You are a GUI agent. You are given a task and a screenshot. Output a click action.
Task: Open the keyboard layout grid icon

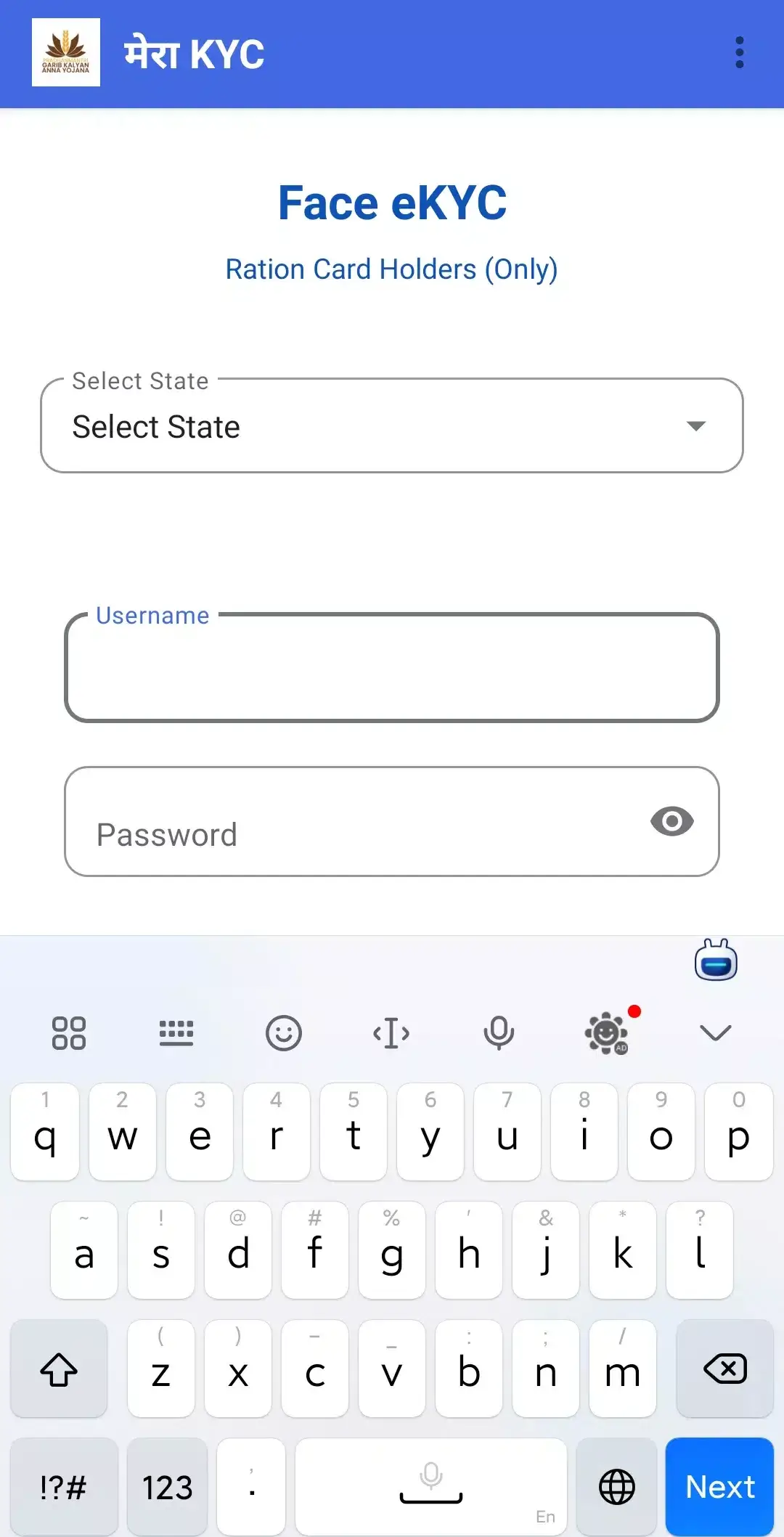(69, 1032)
